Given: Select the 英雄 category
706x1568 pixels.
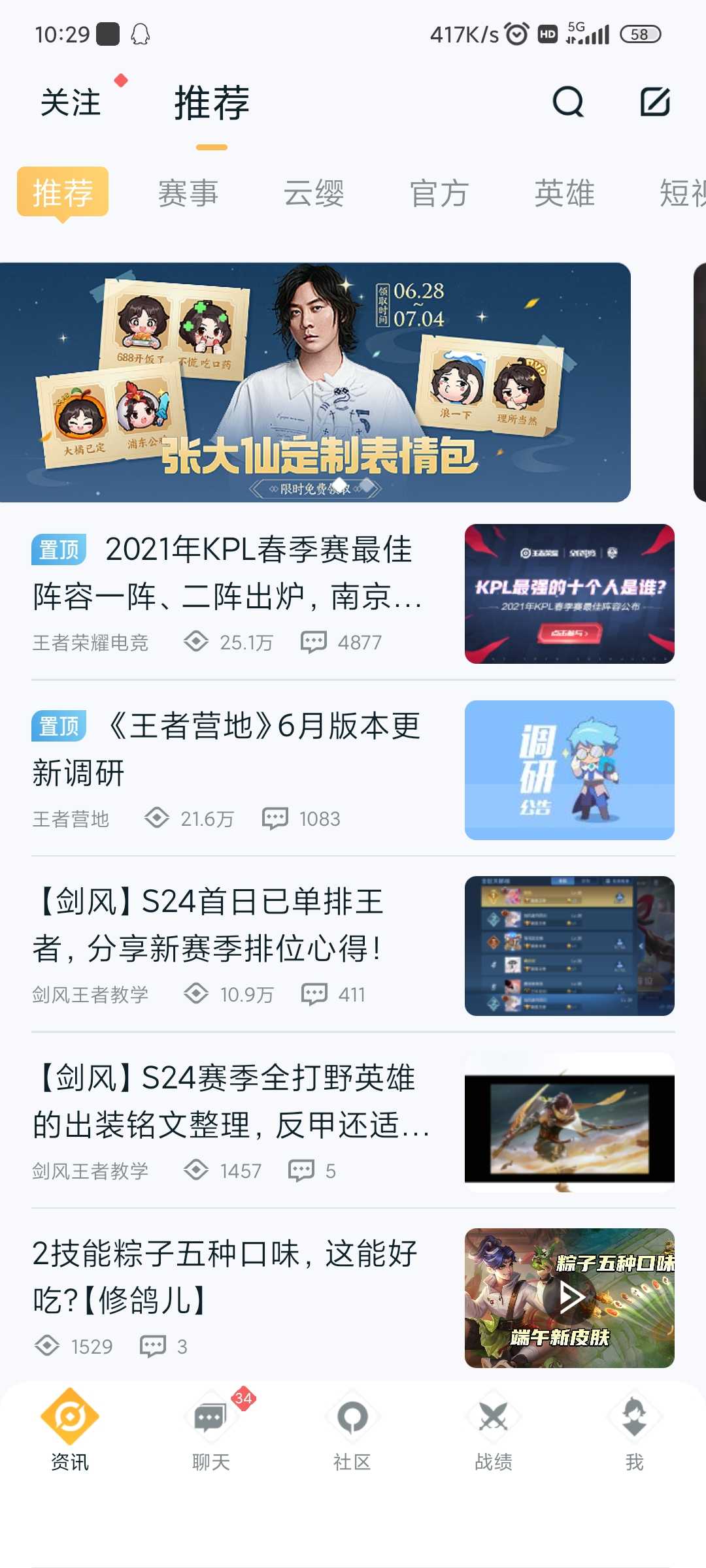Looking at the screenshot, I should tap(565, 193).
